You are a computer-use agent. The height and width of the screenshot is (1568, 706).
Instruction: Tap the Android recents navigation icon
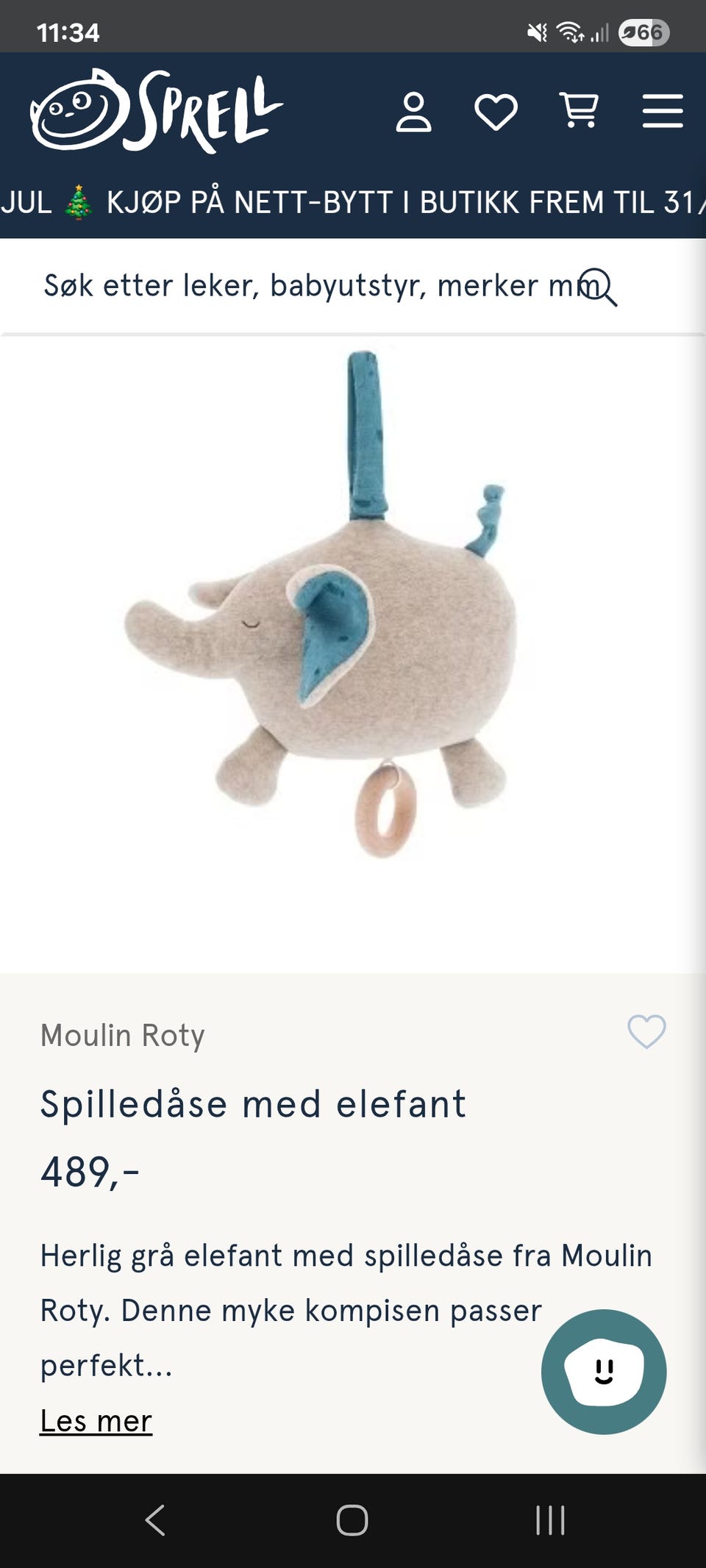[550, 1517]
